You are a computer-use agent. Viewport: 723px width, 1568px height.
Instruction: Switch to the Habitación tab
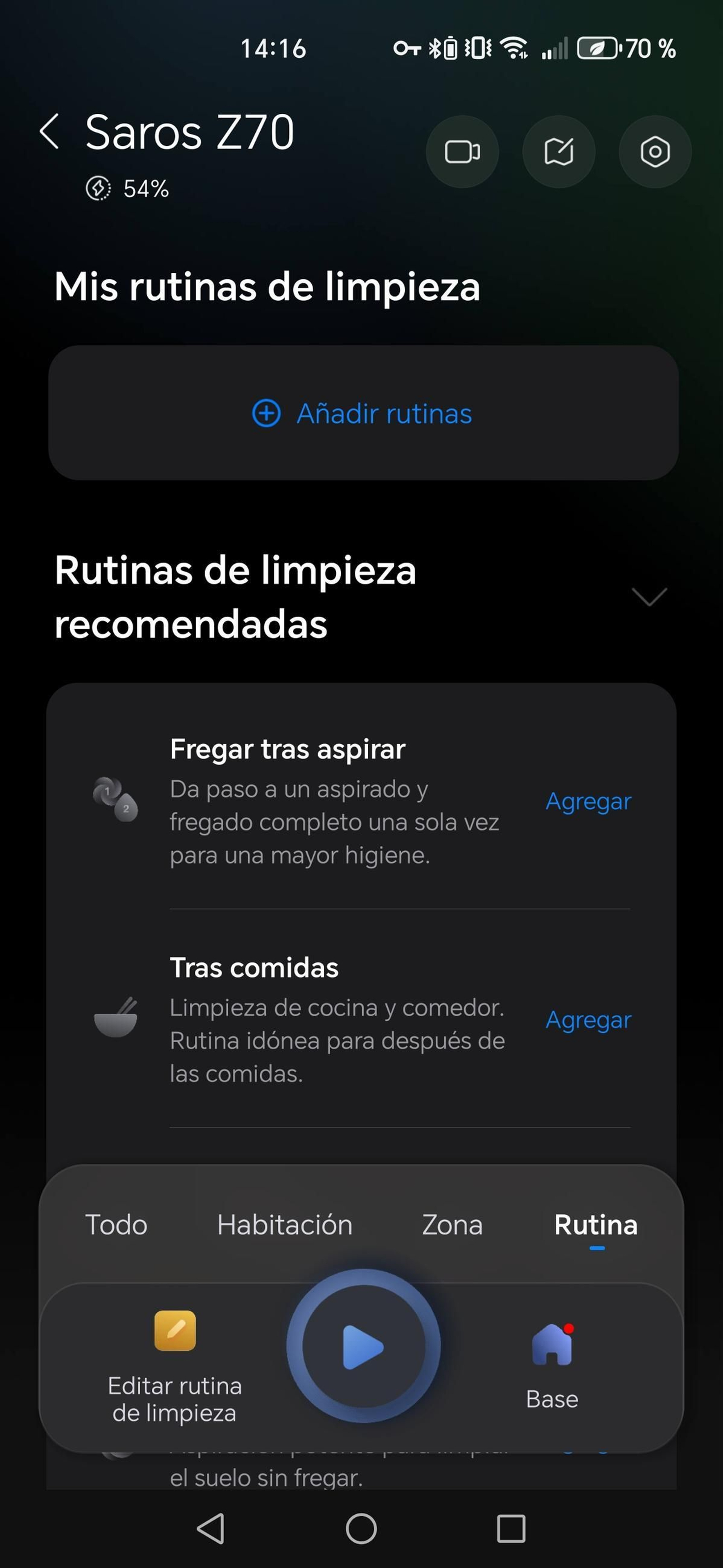[284, 1225]
